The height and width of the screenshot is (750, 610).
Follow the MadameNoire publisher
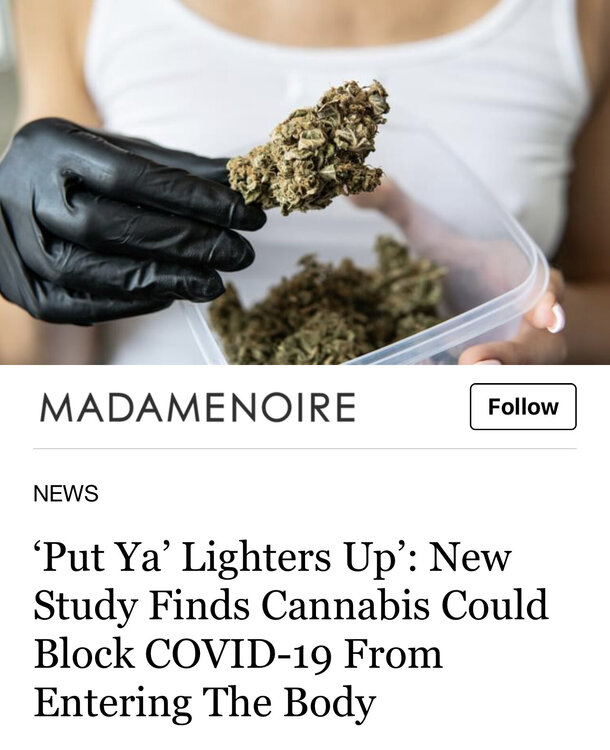coord(522,407)
